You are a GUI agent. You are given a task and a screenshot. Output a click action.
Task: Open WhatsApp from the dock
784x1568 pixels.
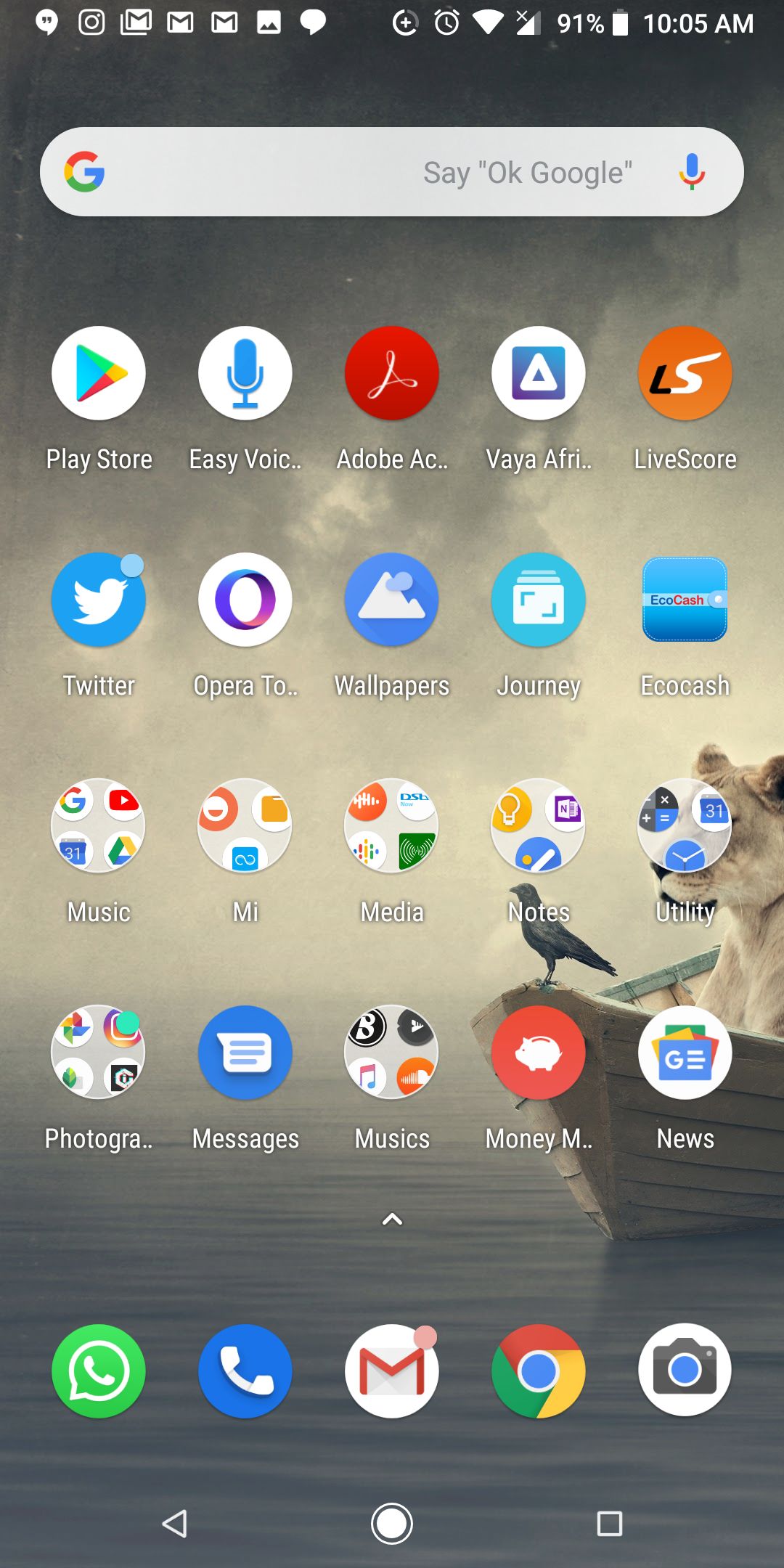[x=99, y=1371]
